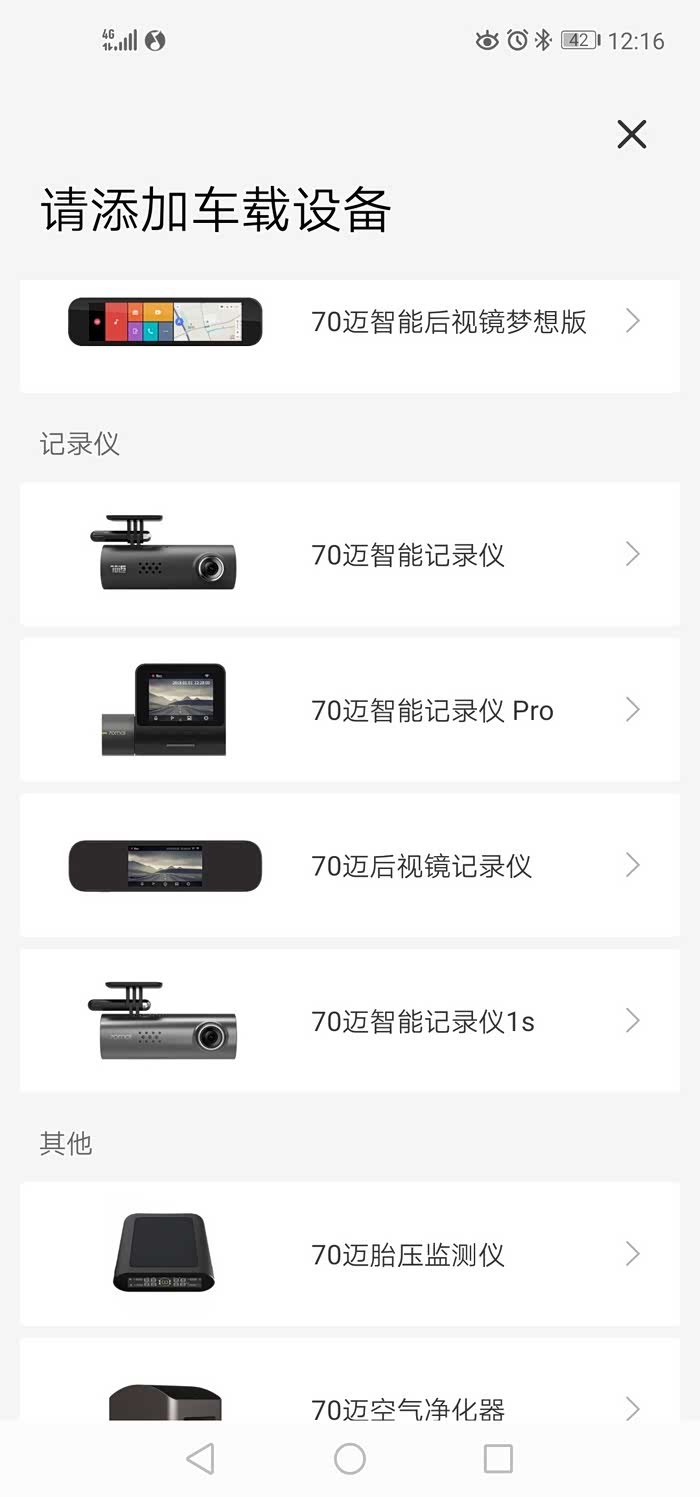Image resolution: width=700 pixels, height=1497 pixels.
Task: Choose 70迈智能记录仪 from the list
Action: pyautogui.click(x=350, y=555)
